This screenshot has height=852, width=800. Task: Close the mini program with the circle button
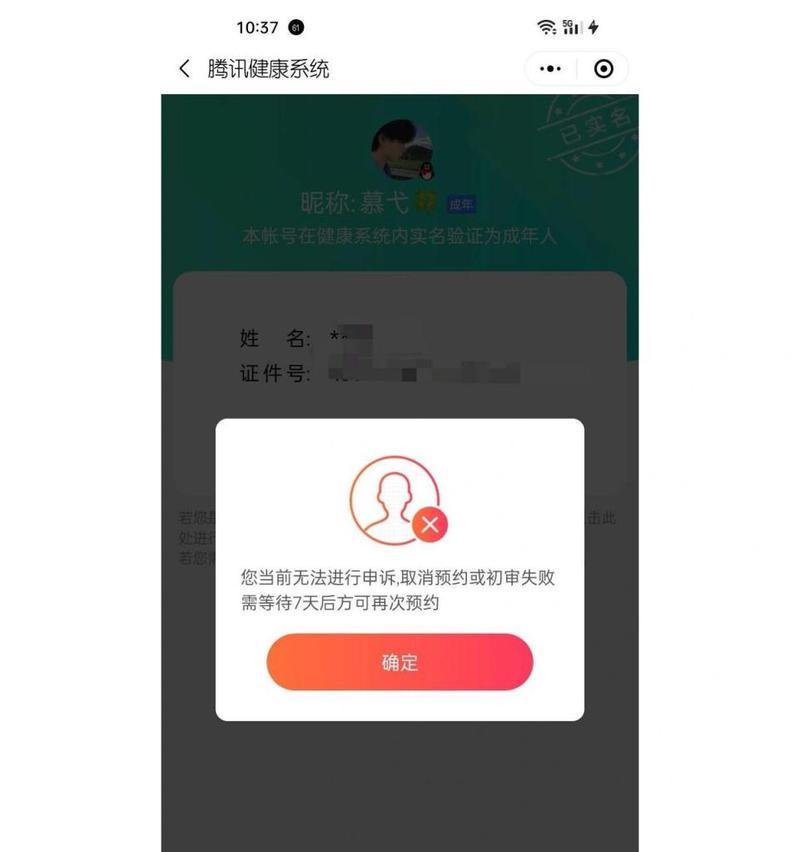(603, 68)
